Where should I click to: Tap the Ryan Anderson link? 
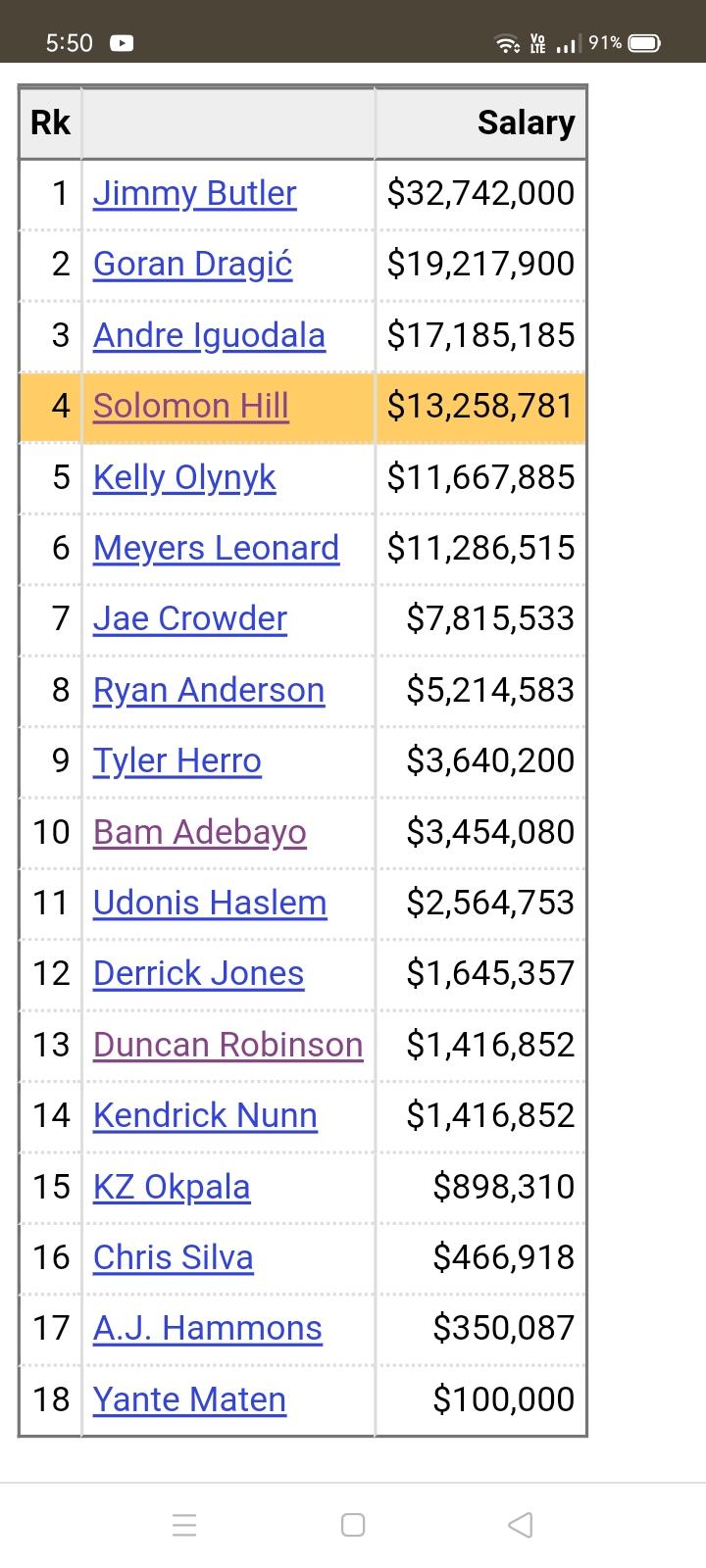coord(209,690)
